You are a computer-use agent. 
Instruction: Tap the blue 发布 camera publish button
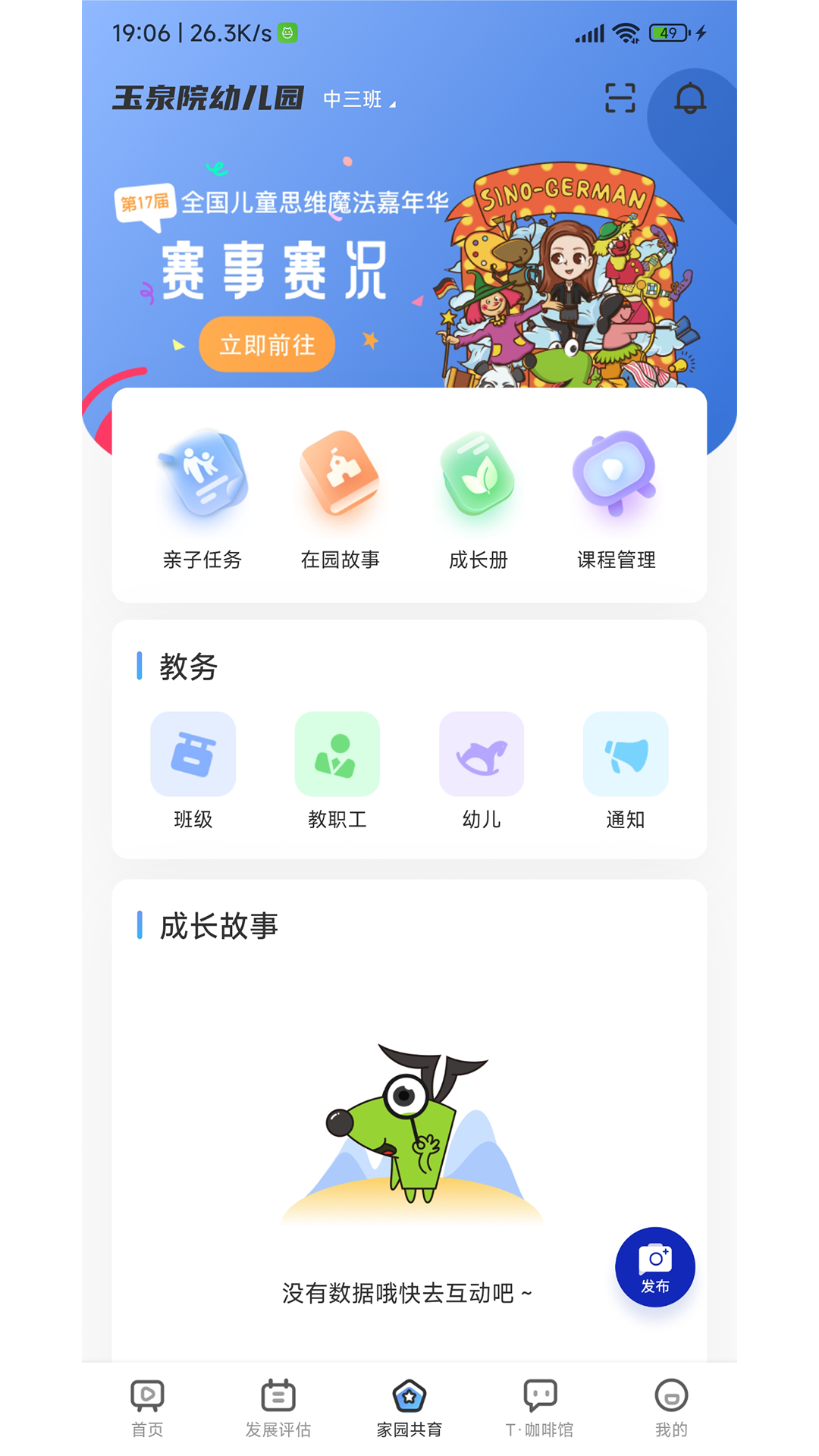pyautogui.click(x=655, y=1265)
